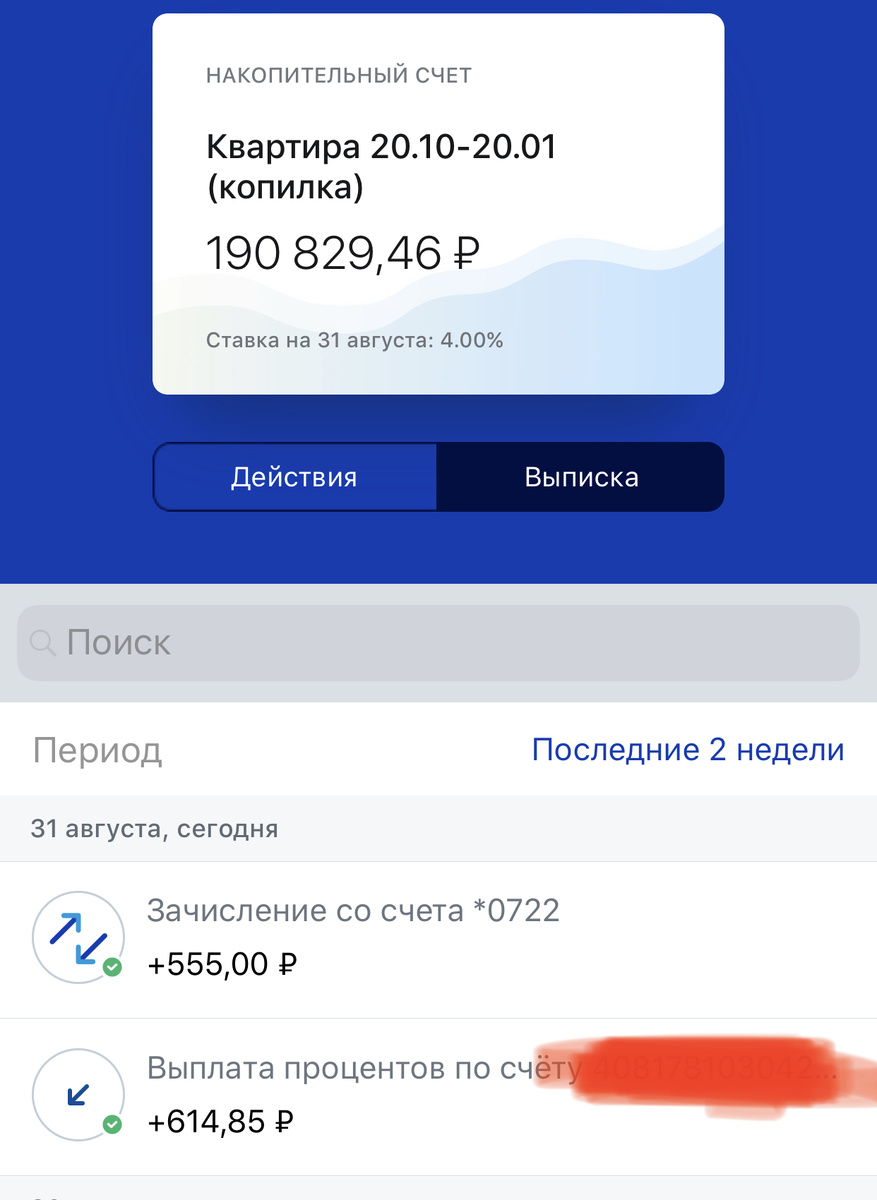This screenshot has width=877, height=1200.
Task: Open the Зачисление со счета *0722 transaction icon
Action: tap(77, 936)
